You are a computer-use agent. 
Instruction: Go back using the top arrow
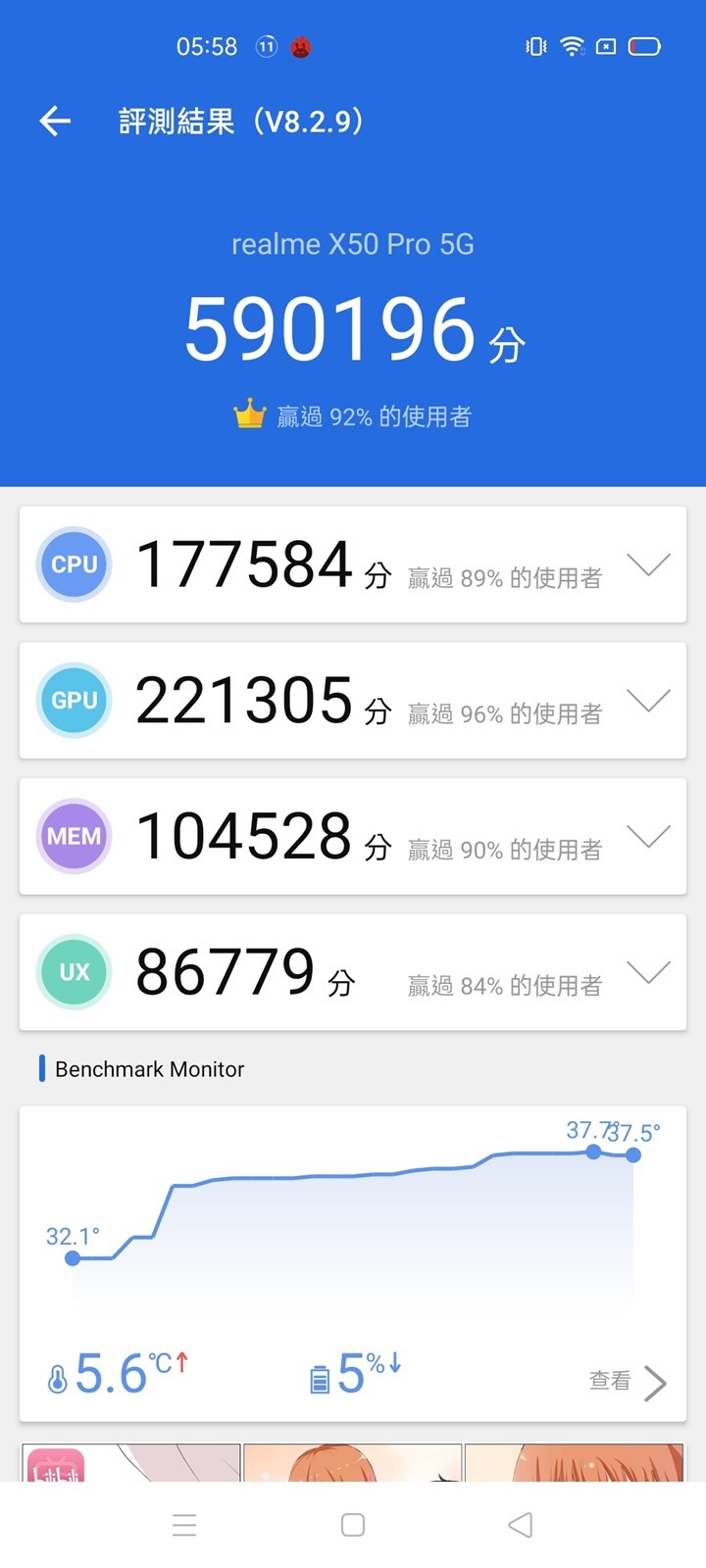click(x=55, y=122)
